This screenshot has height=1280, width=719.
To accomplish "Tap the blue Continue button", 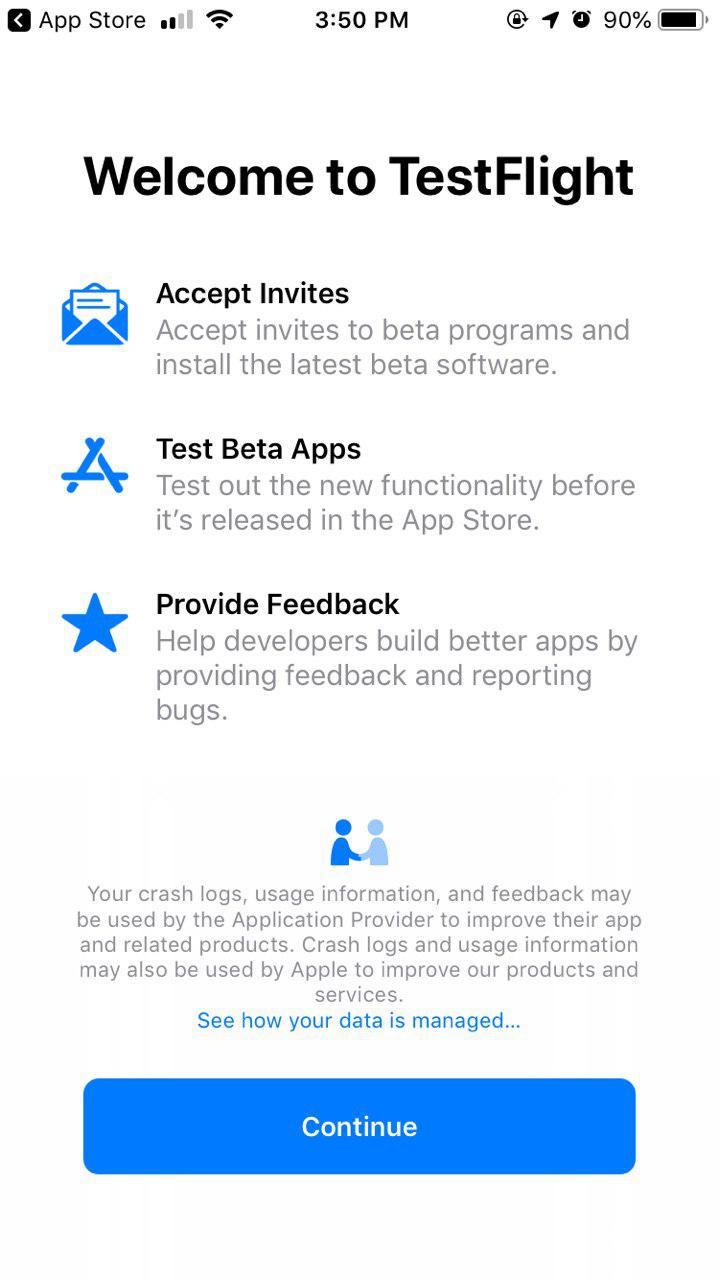I will [359, 1126].
